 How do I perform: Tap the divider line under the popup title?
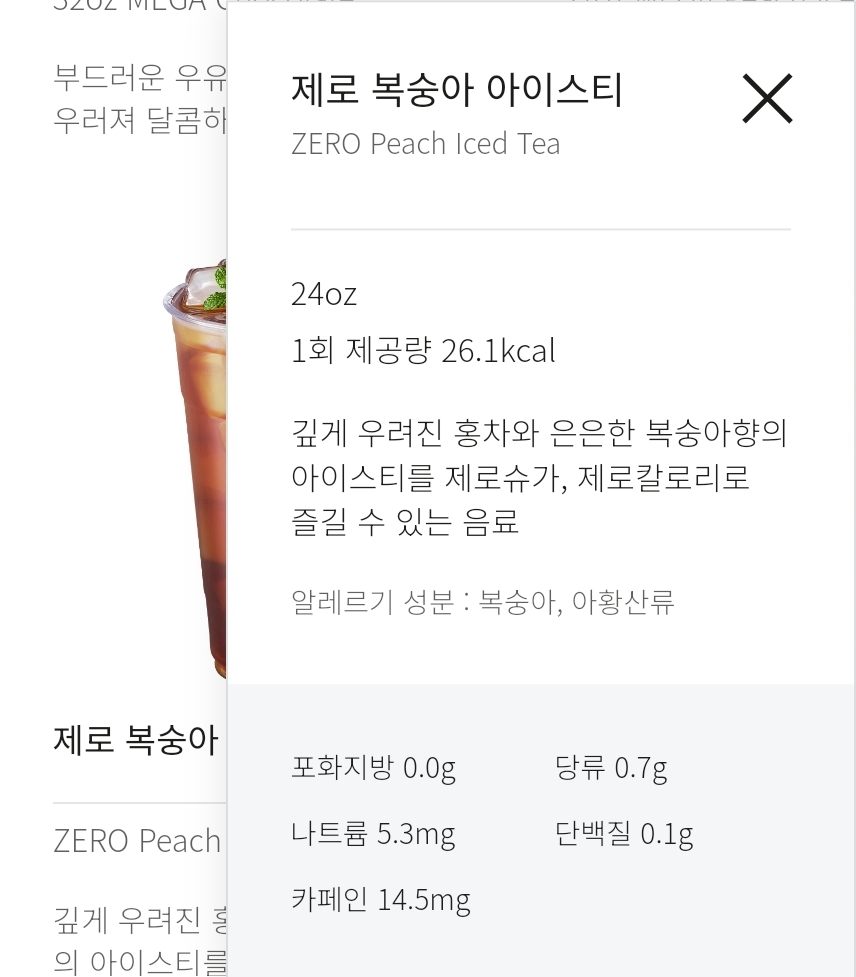click(540, 228)
